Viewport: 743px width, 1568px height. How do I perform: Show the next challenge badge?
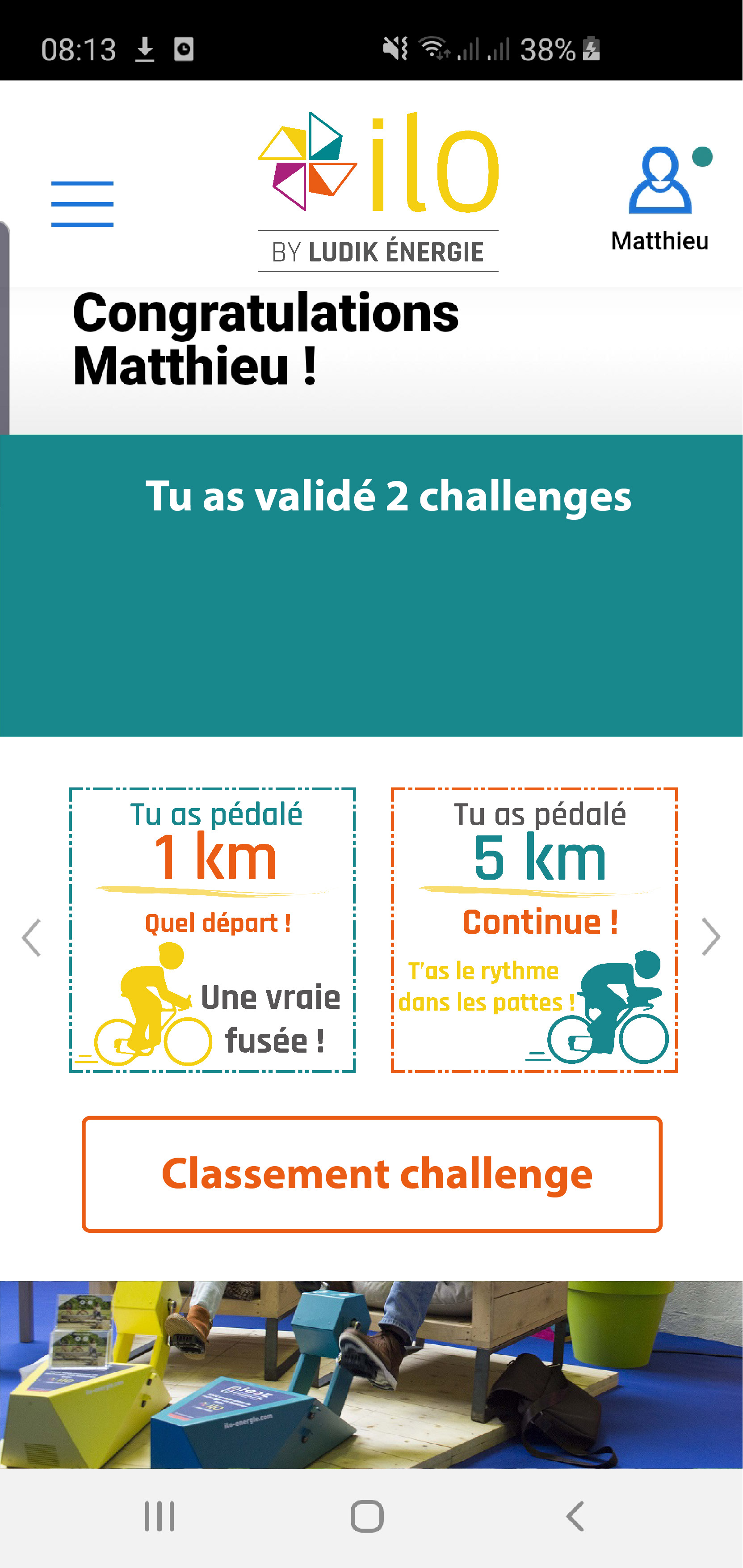pyautogui.click(x=710, y=937)
